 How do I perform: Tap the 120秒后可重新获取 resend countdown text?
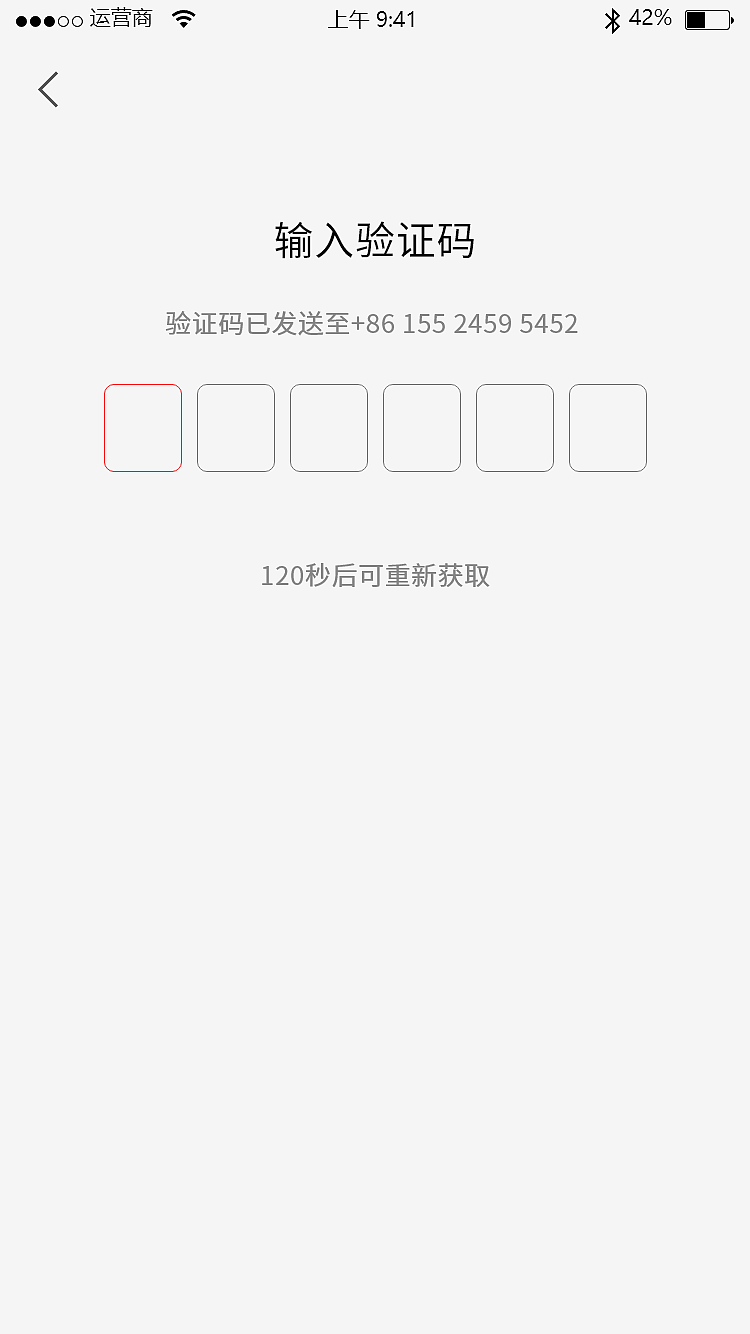[375, 576]
